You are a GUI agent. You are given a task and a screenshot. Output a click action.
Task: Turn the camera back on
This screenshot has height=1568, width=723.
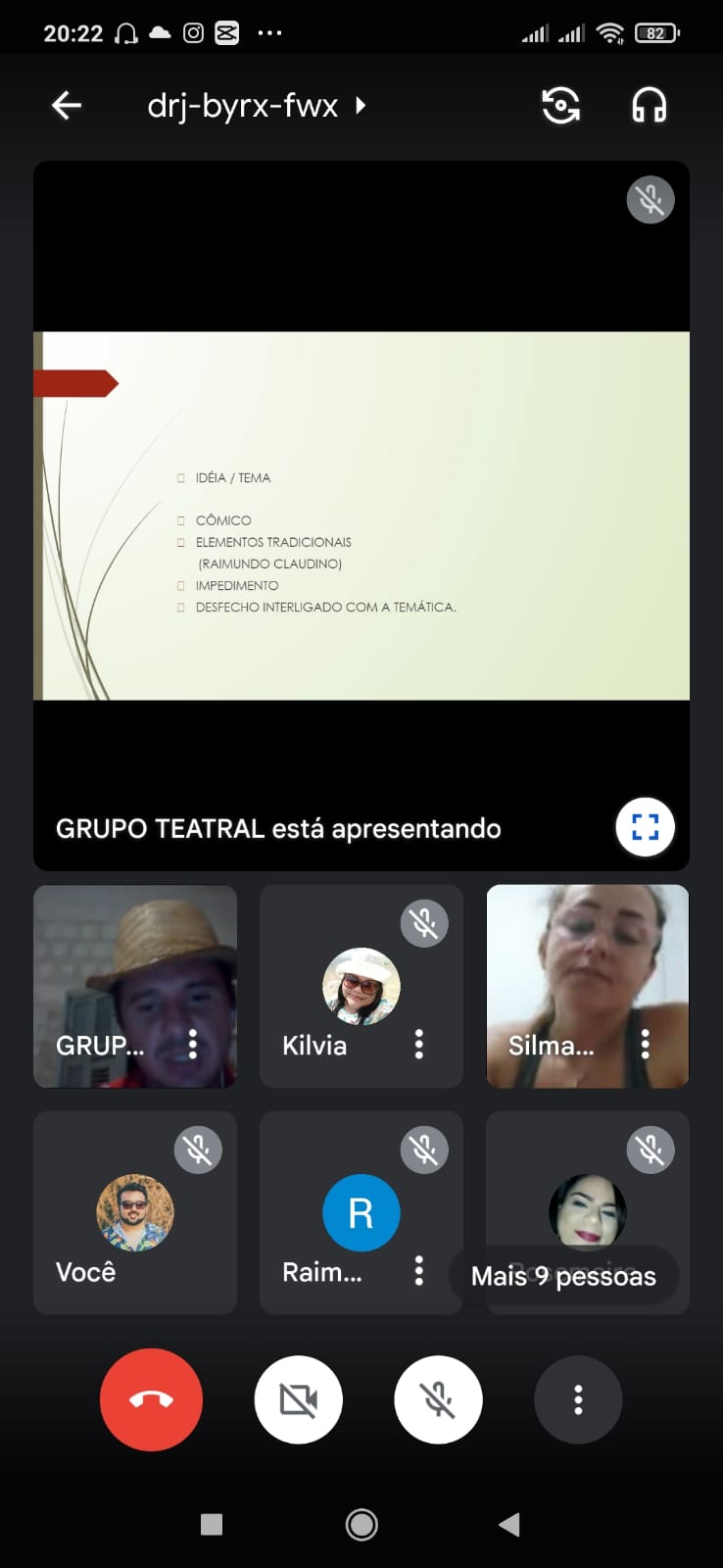[x=298, y=1399]
